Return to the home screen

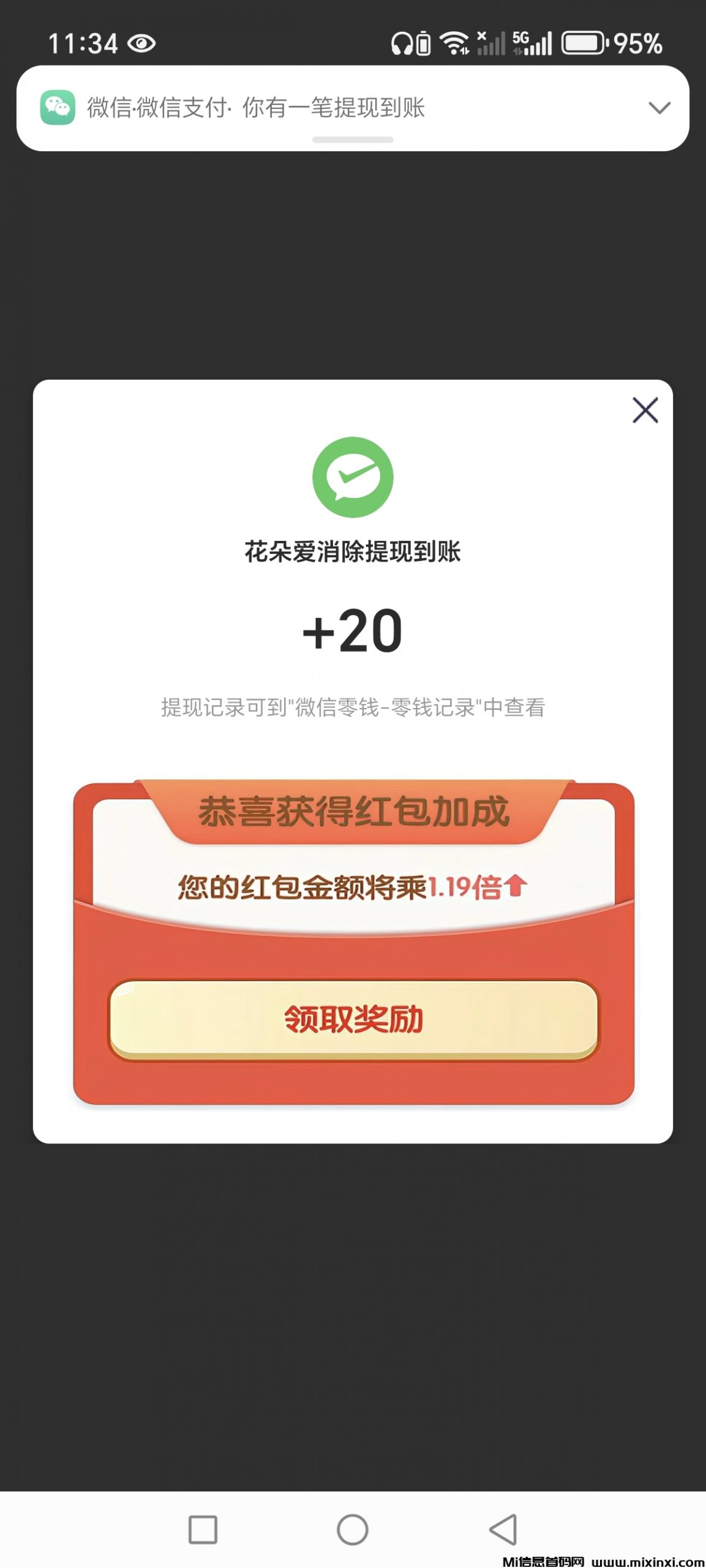click(353, 1529)
